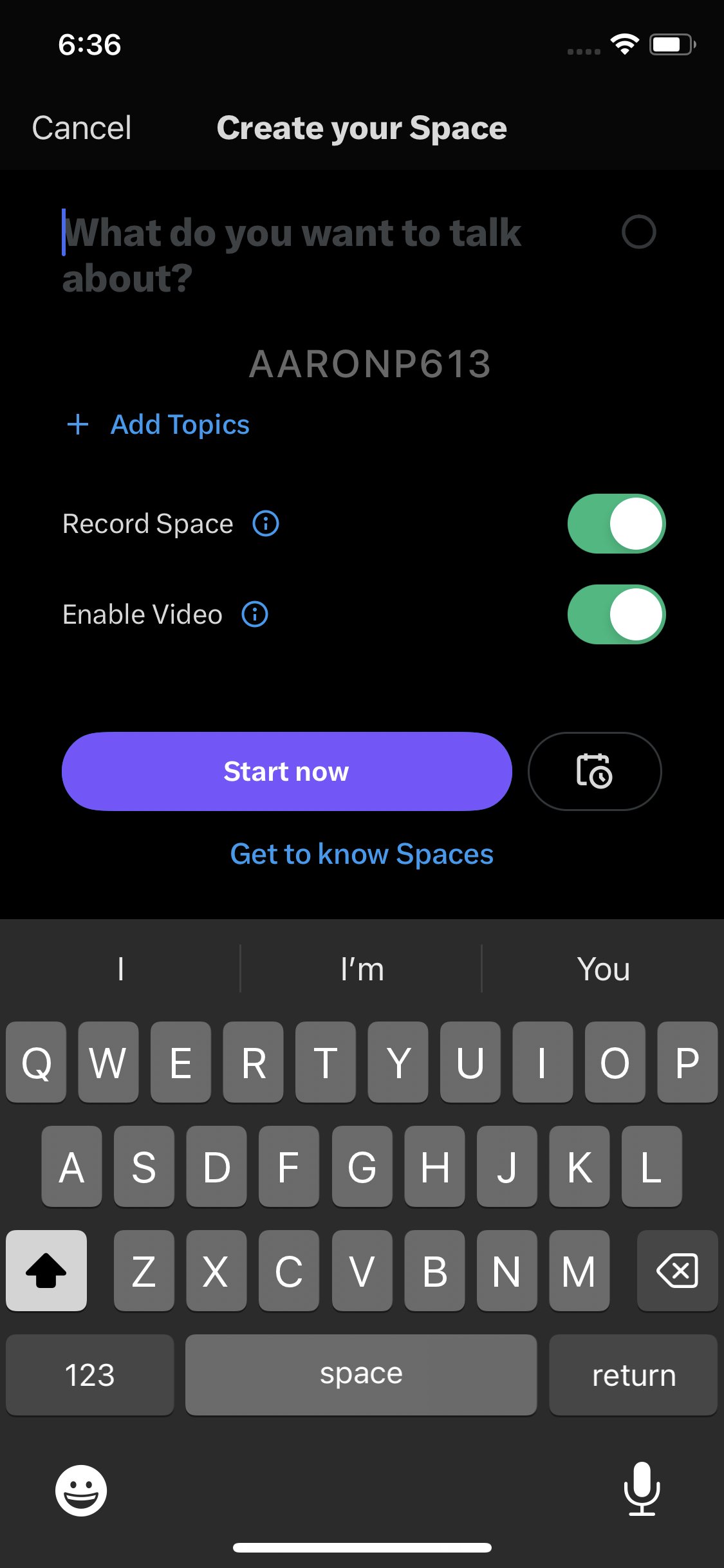This screenshot has width=724, height=1568.
Task: Open Get to know Spaces link
Action: pos(362,854)
